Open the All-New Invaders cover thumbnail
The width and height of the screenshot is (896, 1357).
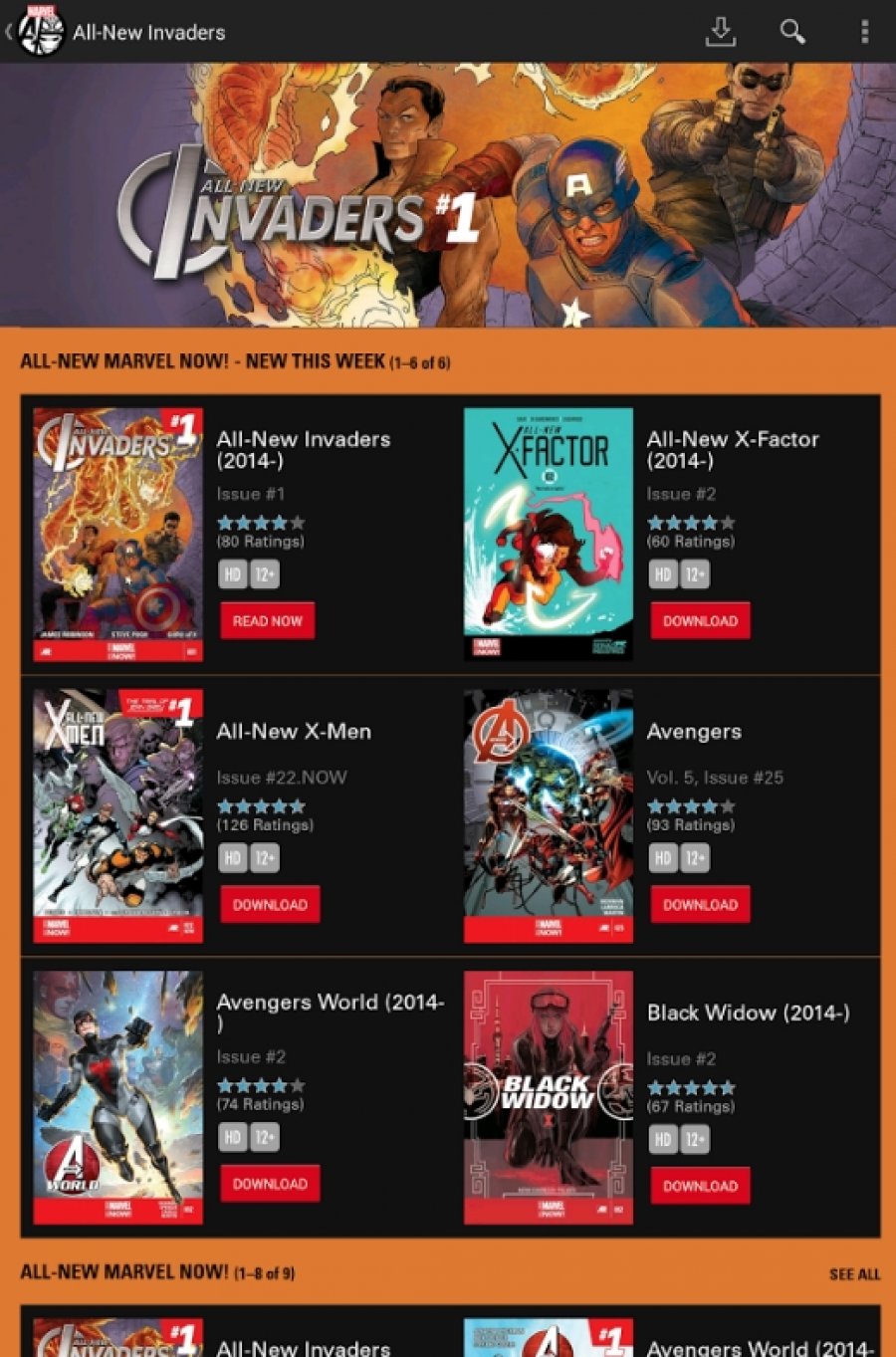point(118,535)
